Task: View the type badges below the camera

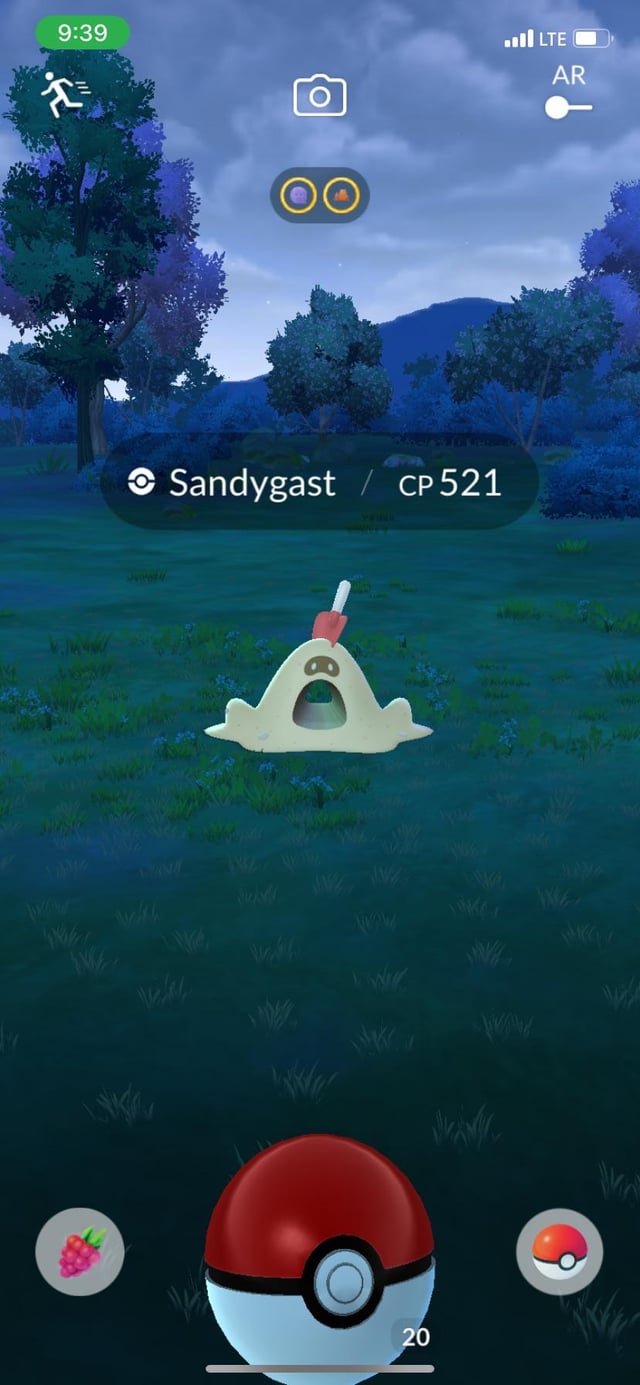Action: coord(319,194)
